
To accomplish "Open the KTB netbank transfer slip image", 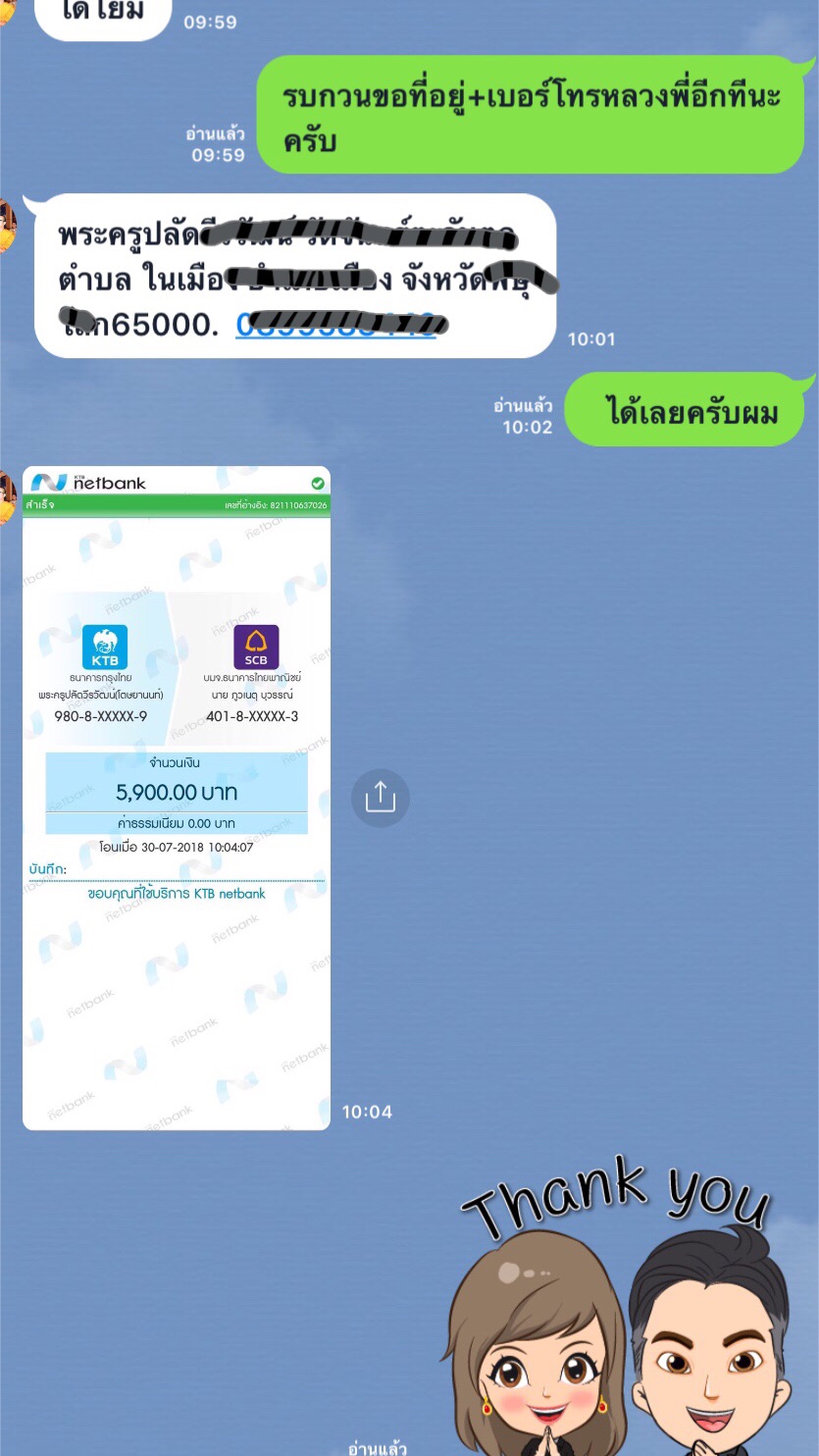I will [177, 797].
